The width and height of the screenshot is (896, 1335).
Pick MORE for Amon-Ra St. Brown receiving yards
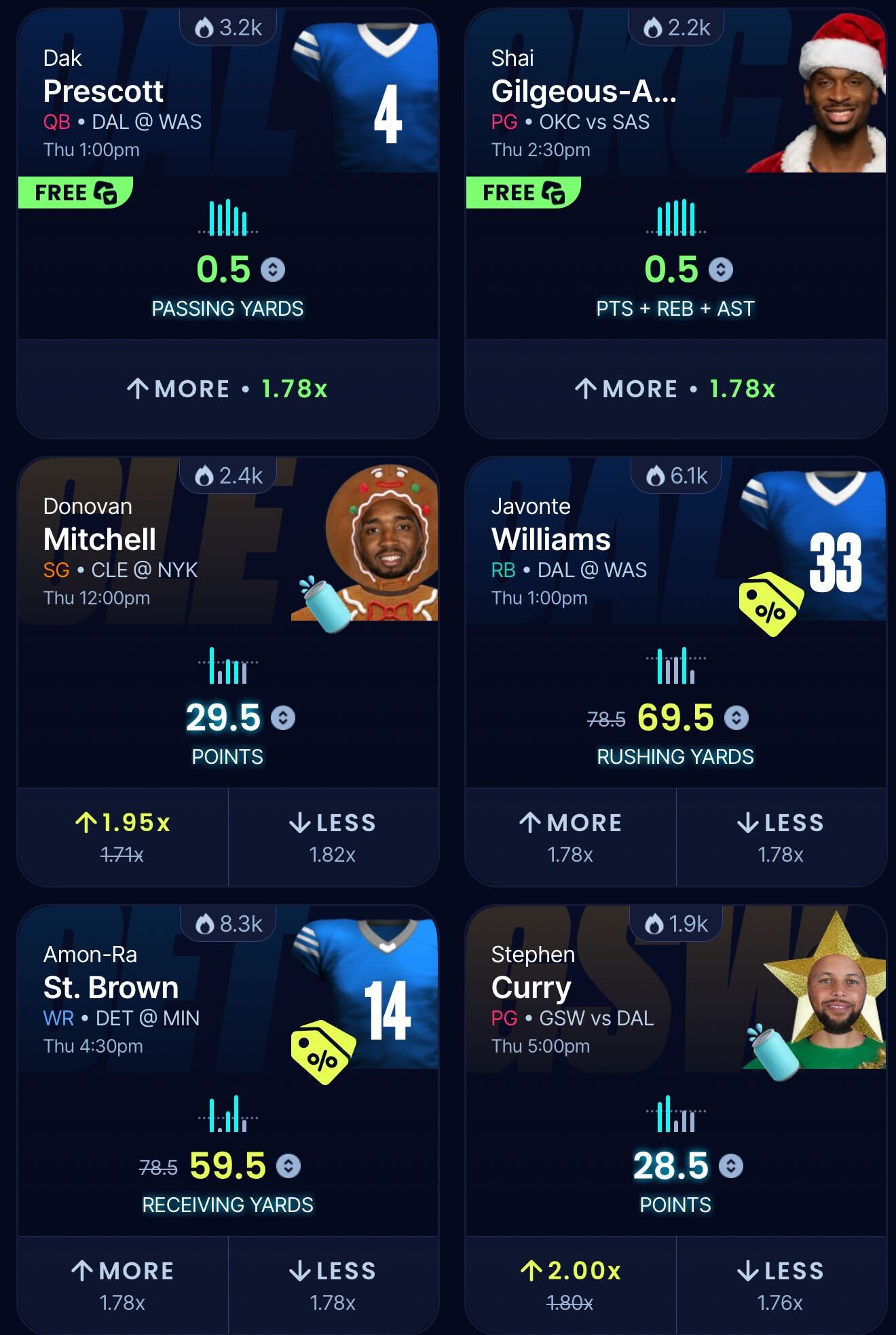tap(123, 1284)
